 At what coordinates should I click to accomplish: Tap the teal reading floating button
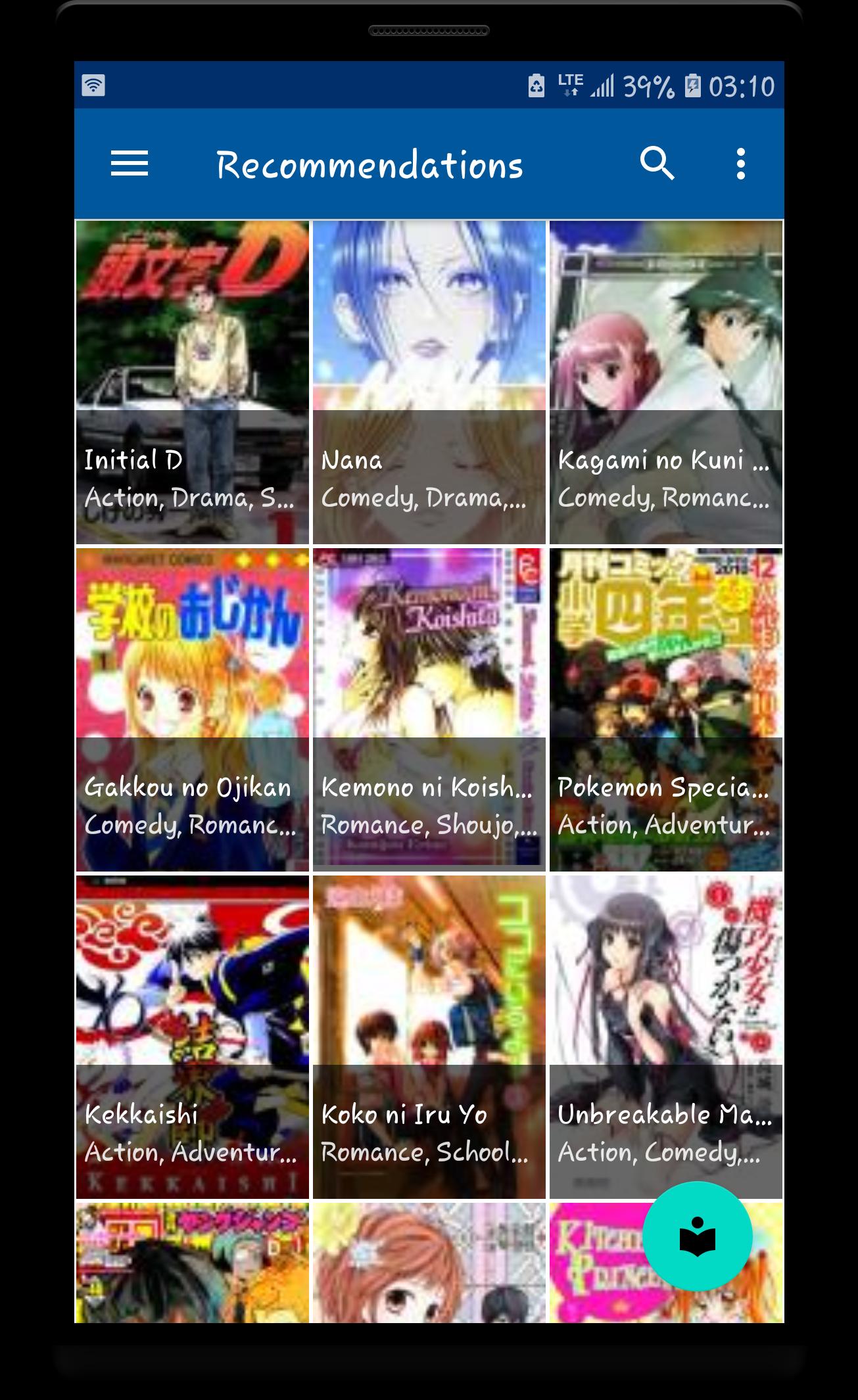pyautogui.click(x=698, y=1236)
